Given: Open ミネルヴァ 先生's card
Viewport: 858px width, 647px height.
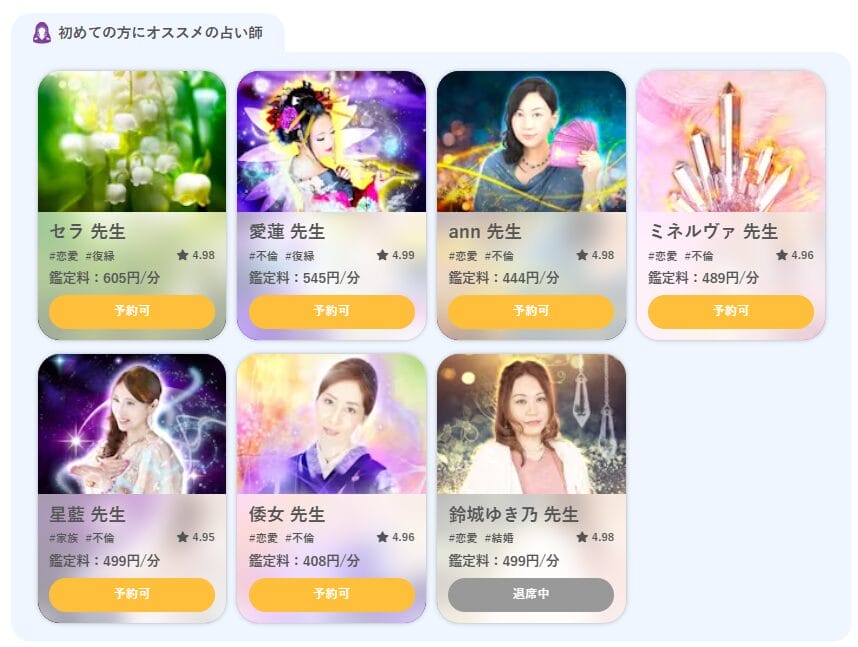Looking at the screenshot, I should [731, 142].
